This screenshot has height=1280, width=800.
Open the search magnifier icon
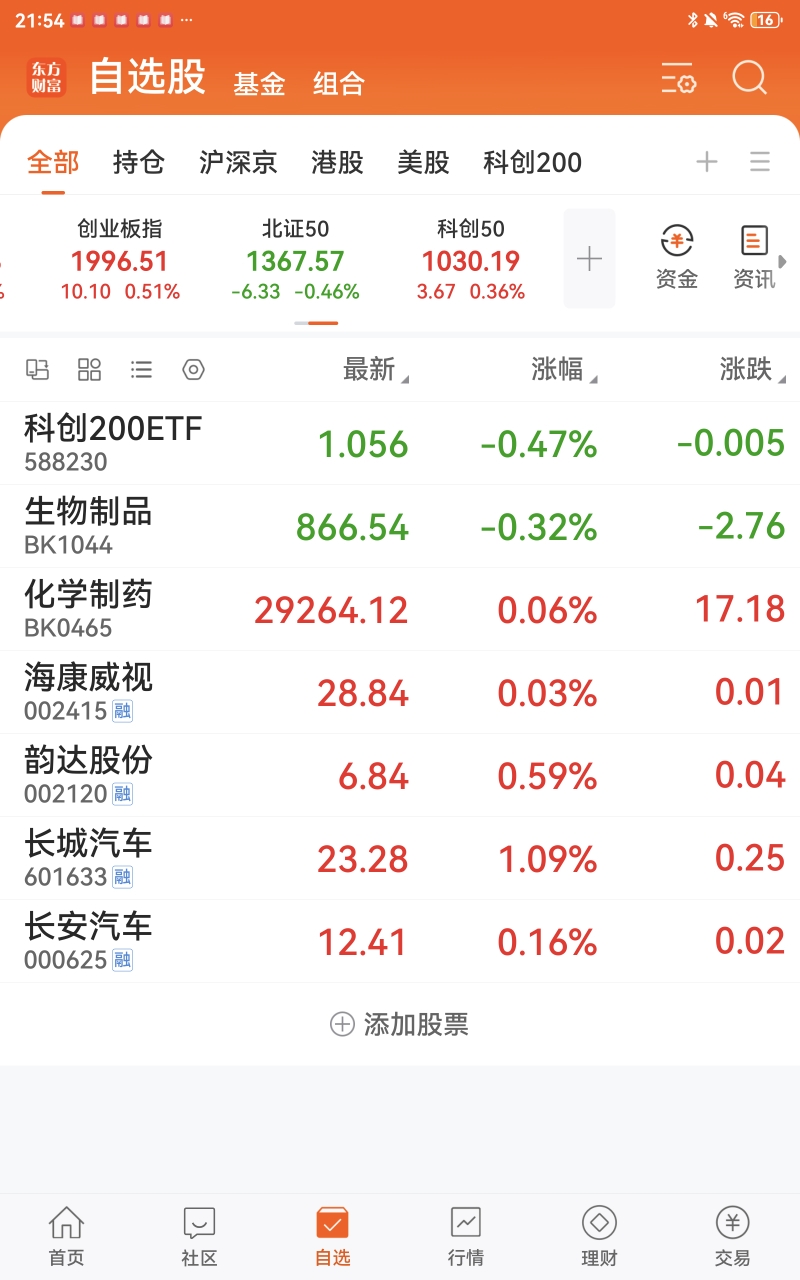click(x=749, y=78)
